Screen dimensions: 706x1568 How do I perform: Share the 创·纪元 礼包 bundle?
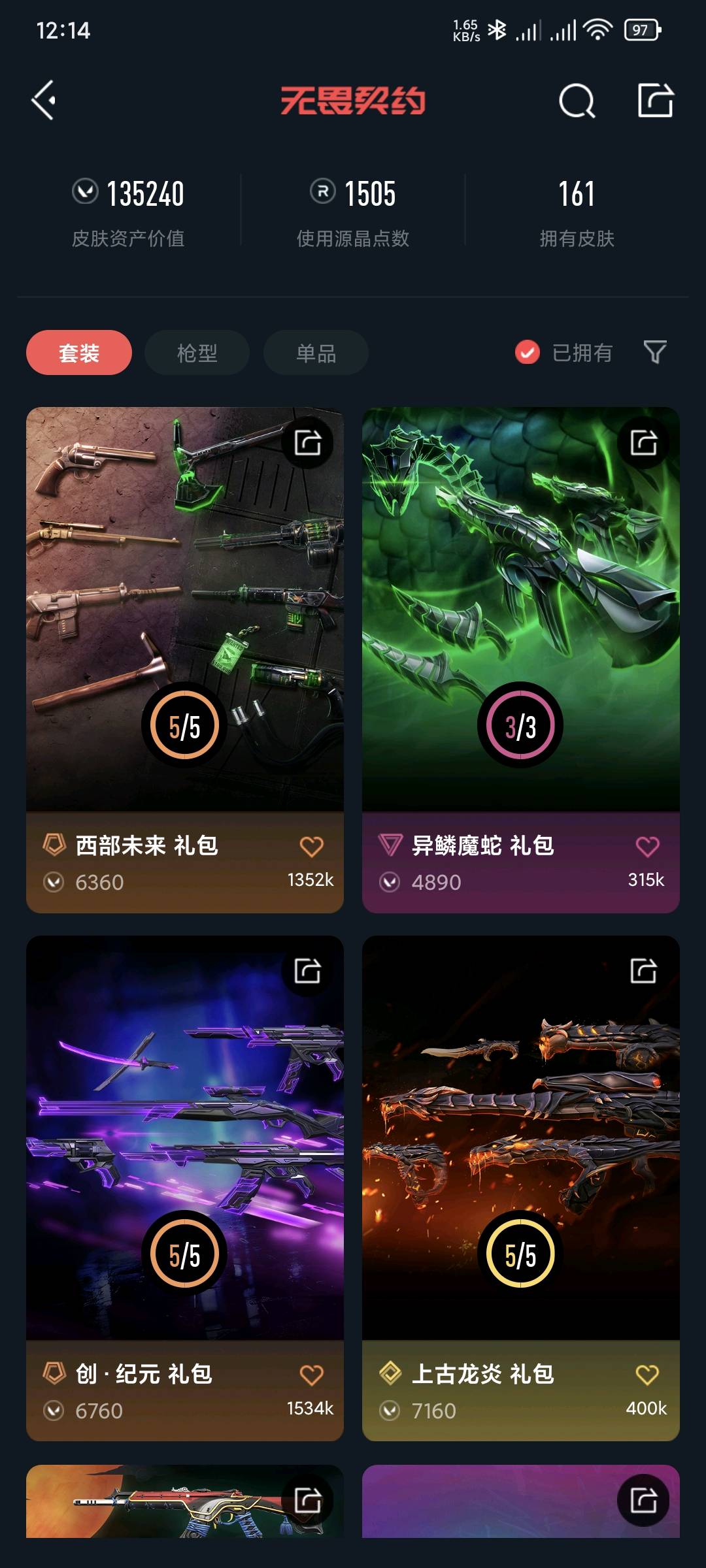[308, 971]
